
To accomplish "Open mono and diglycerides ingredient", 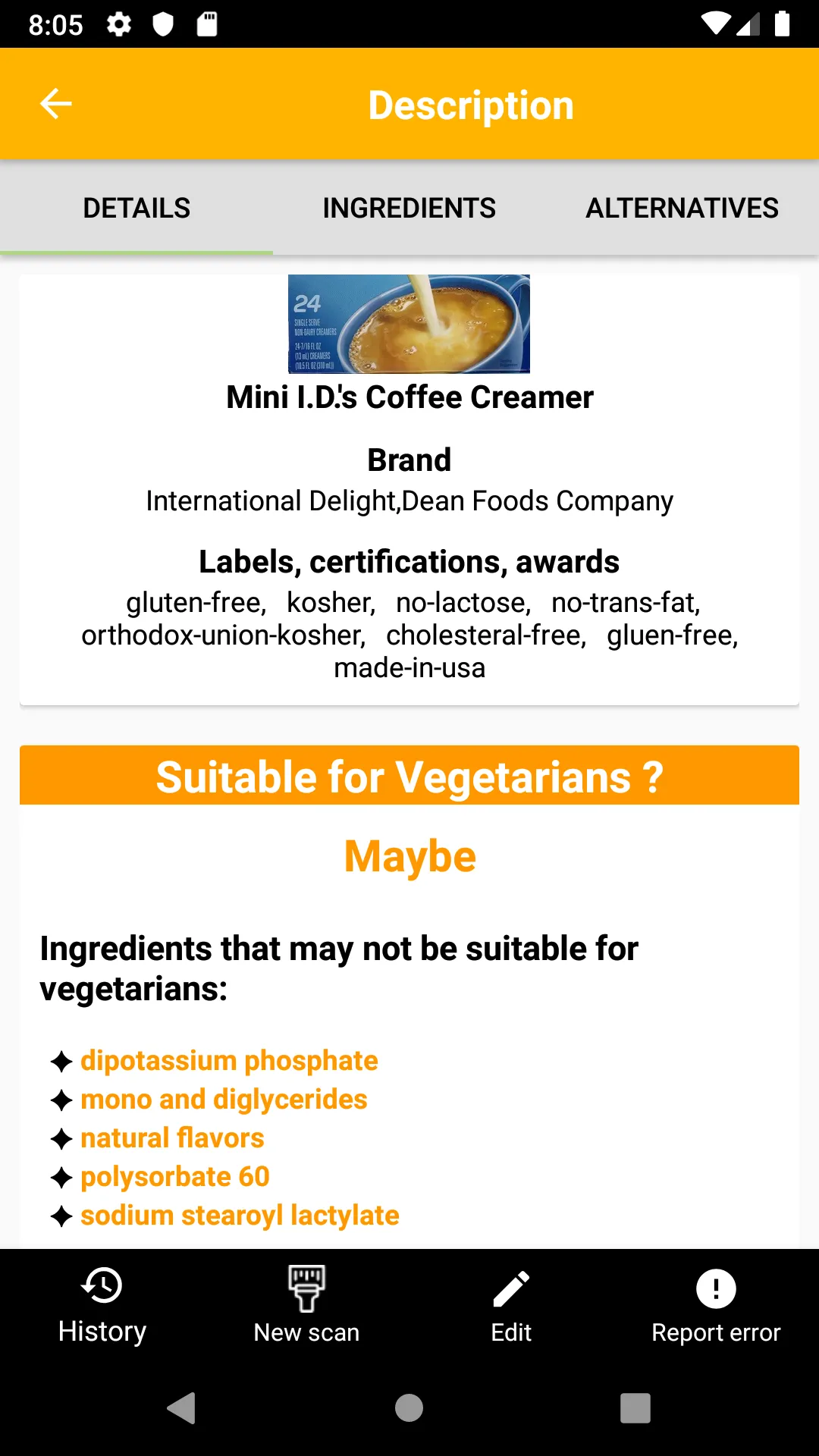I will pyautogui.click(x=224, y=1099).
